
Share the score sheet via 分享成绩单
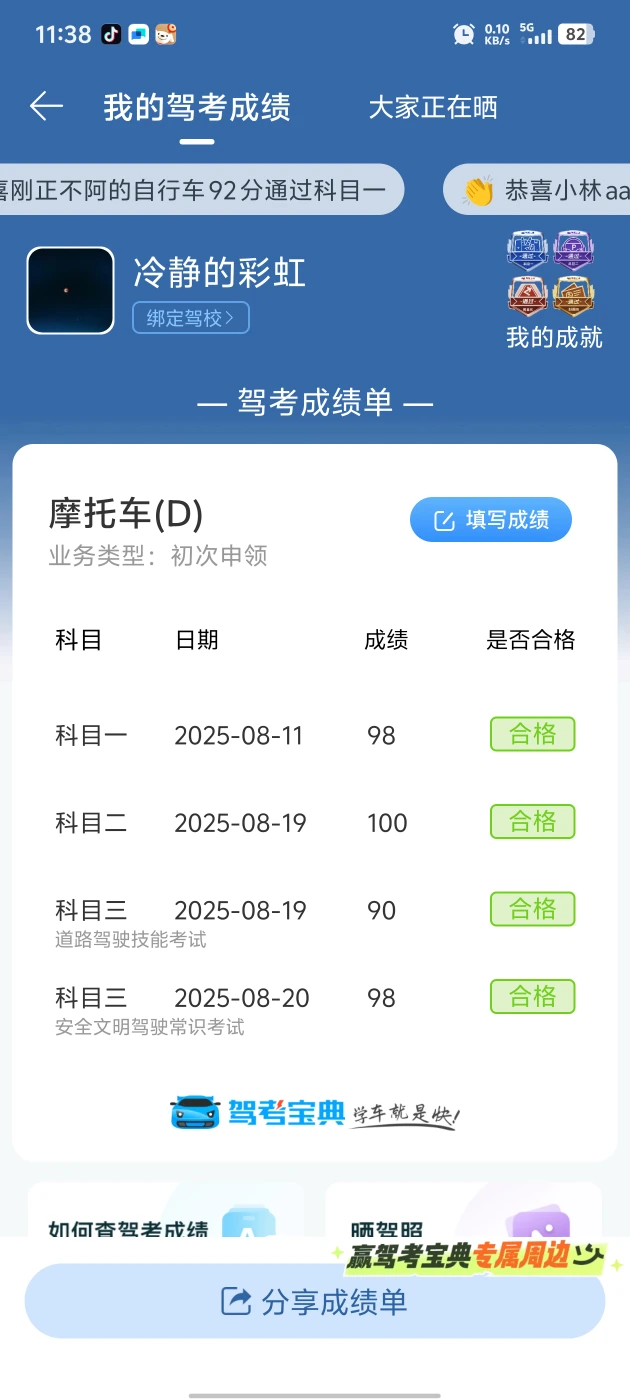point(315,1301)
